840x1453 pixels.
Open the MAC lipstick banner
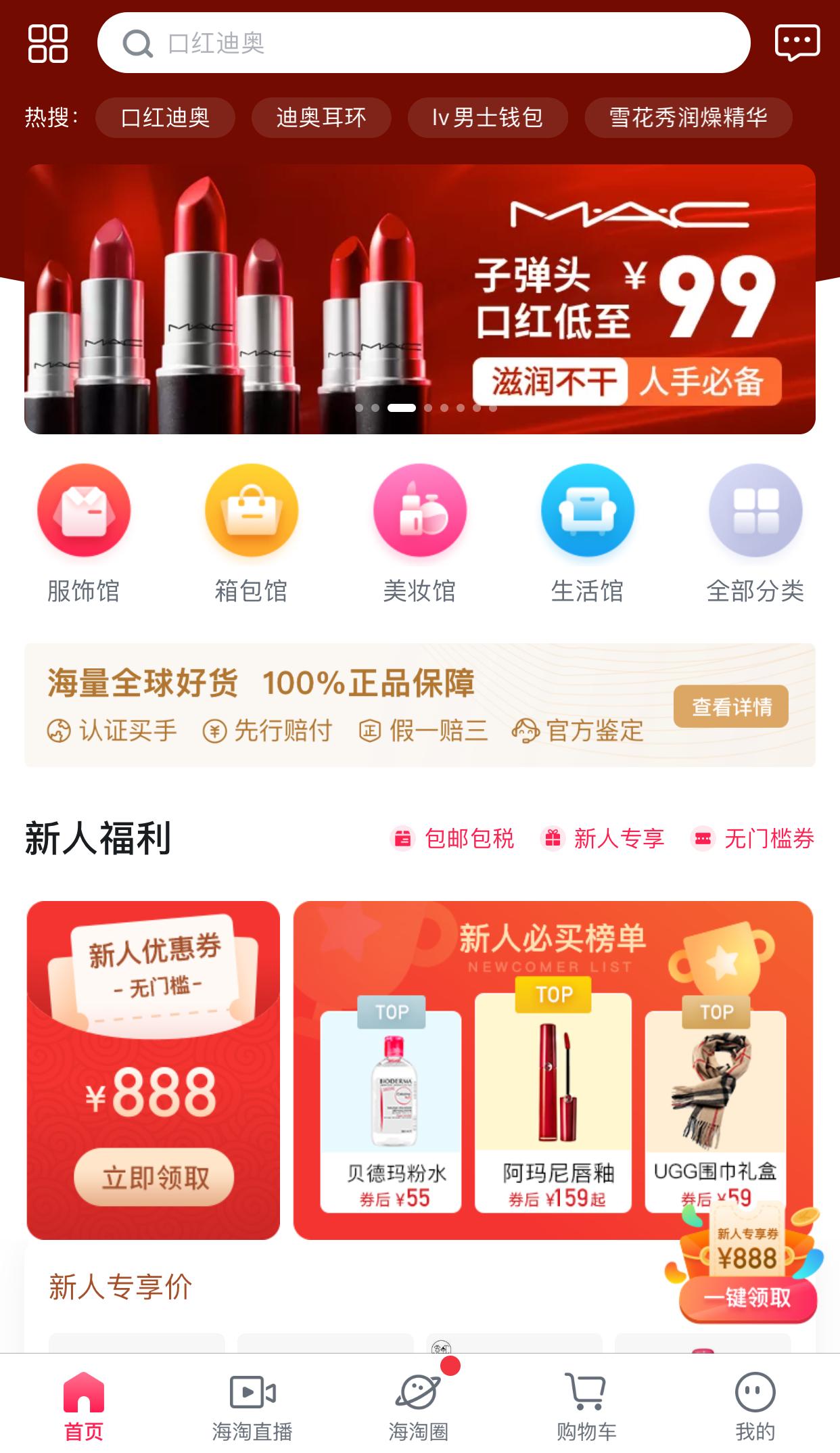coord(419,299)
